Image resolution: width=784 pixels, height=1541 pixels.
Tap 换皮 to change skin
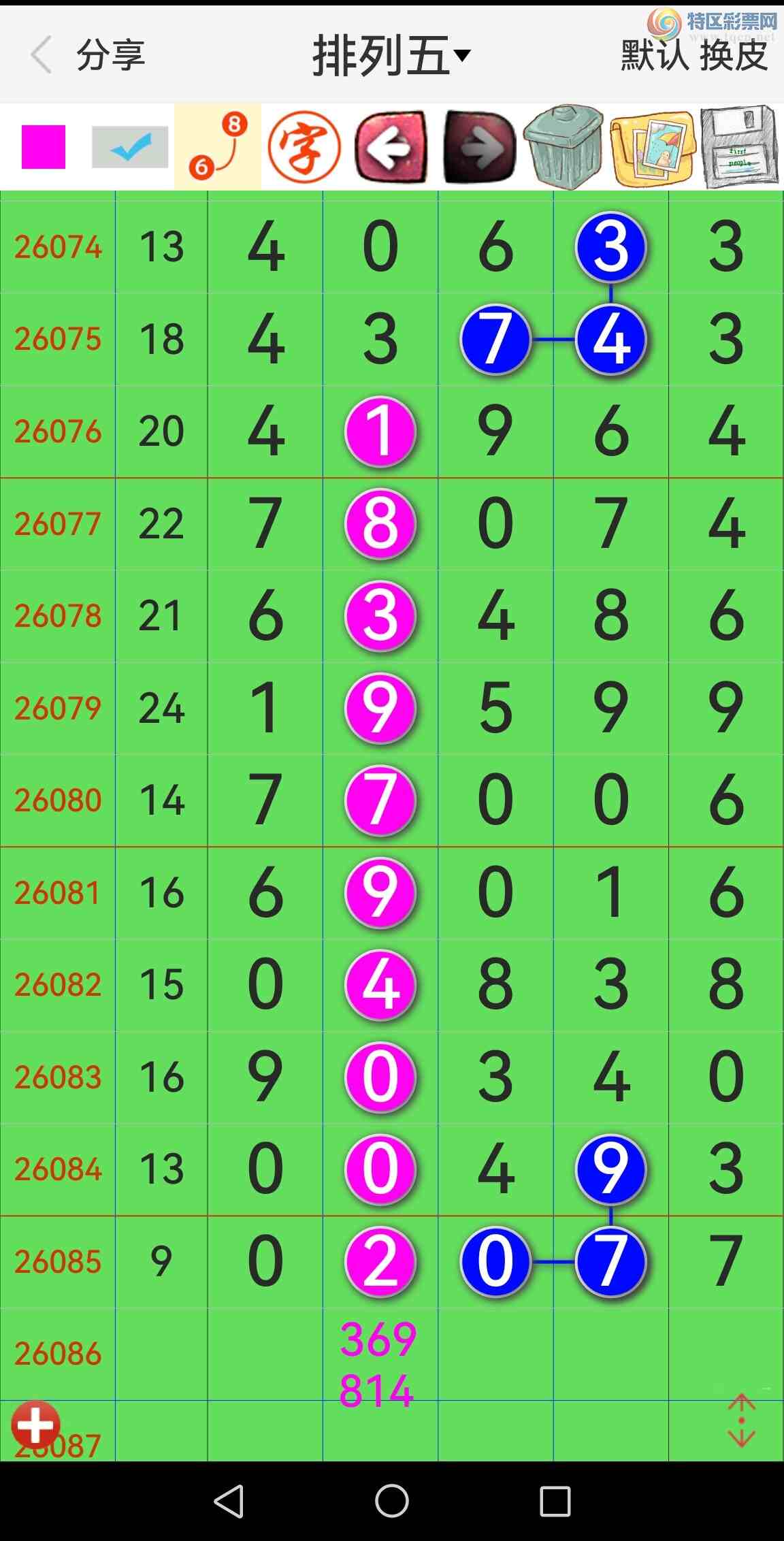click(734, 56)
